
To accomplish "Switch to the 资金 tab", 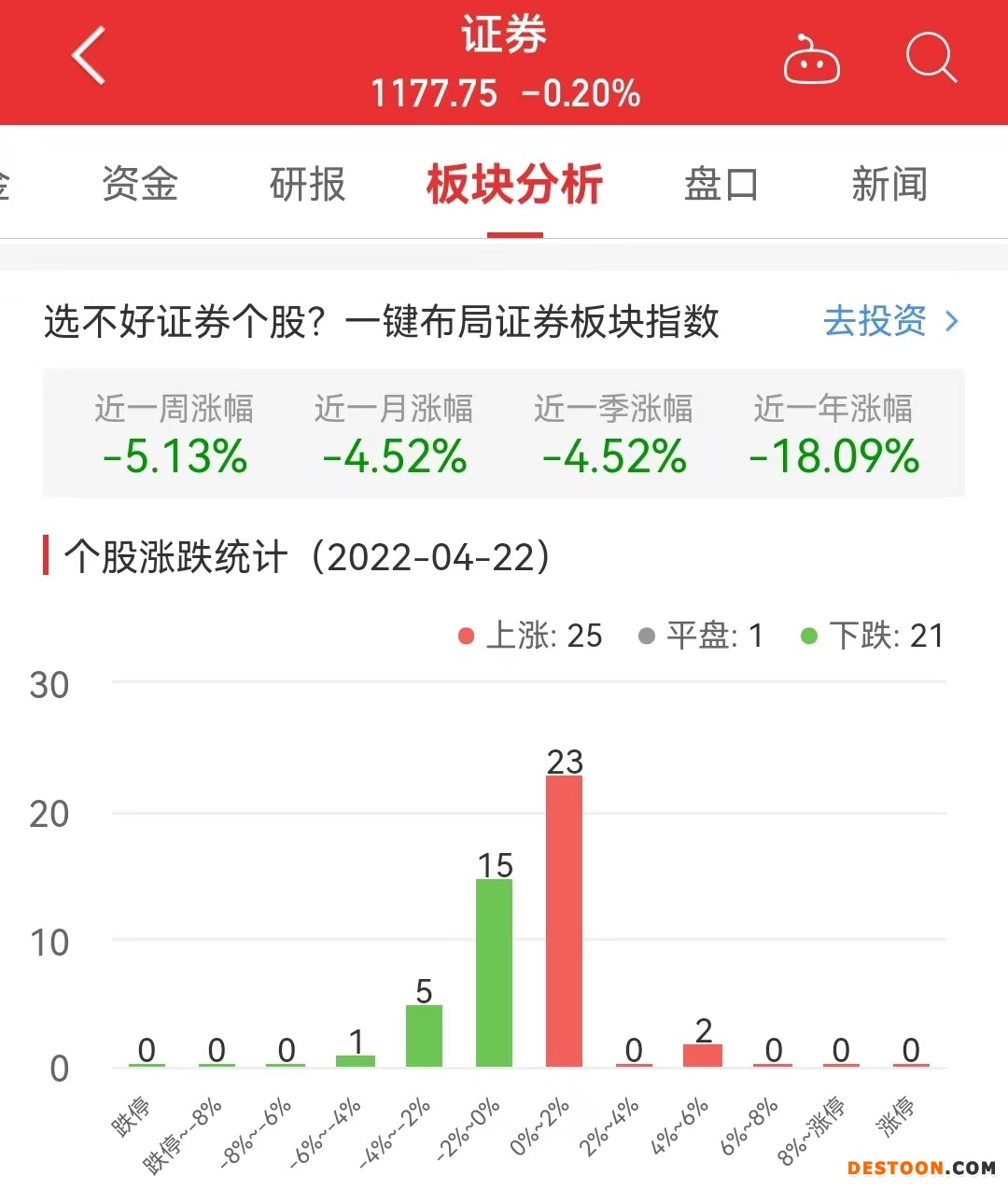I will tap(140, 184).
